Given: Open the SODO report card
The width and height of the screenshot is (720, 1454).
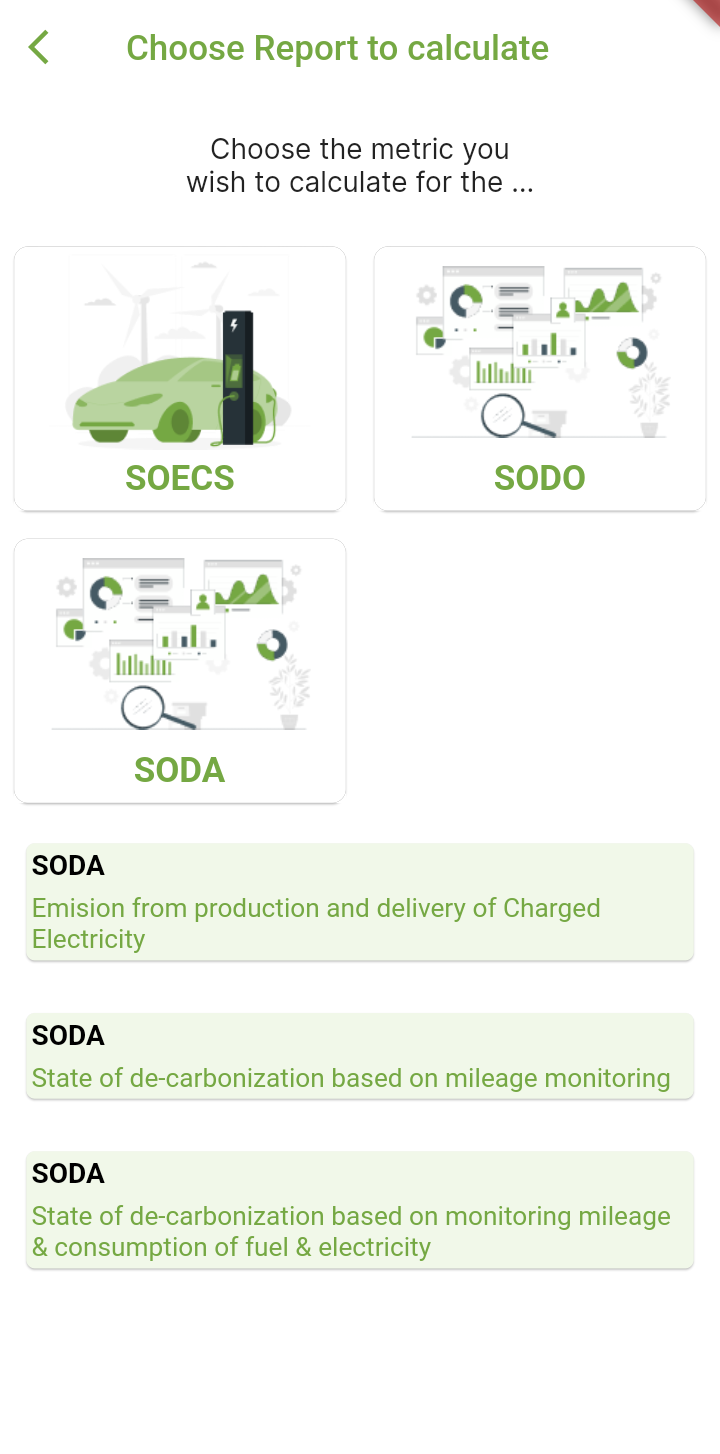Looking at the screenshot, I should pyautogui.click(x=540, y=378).
